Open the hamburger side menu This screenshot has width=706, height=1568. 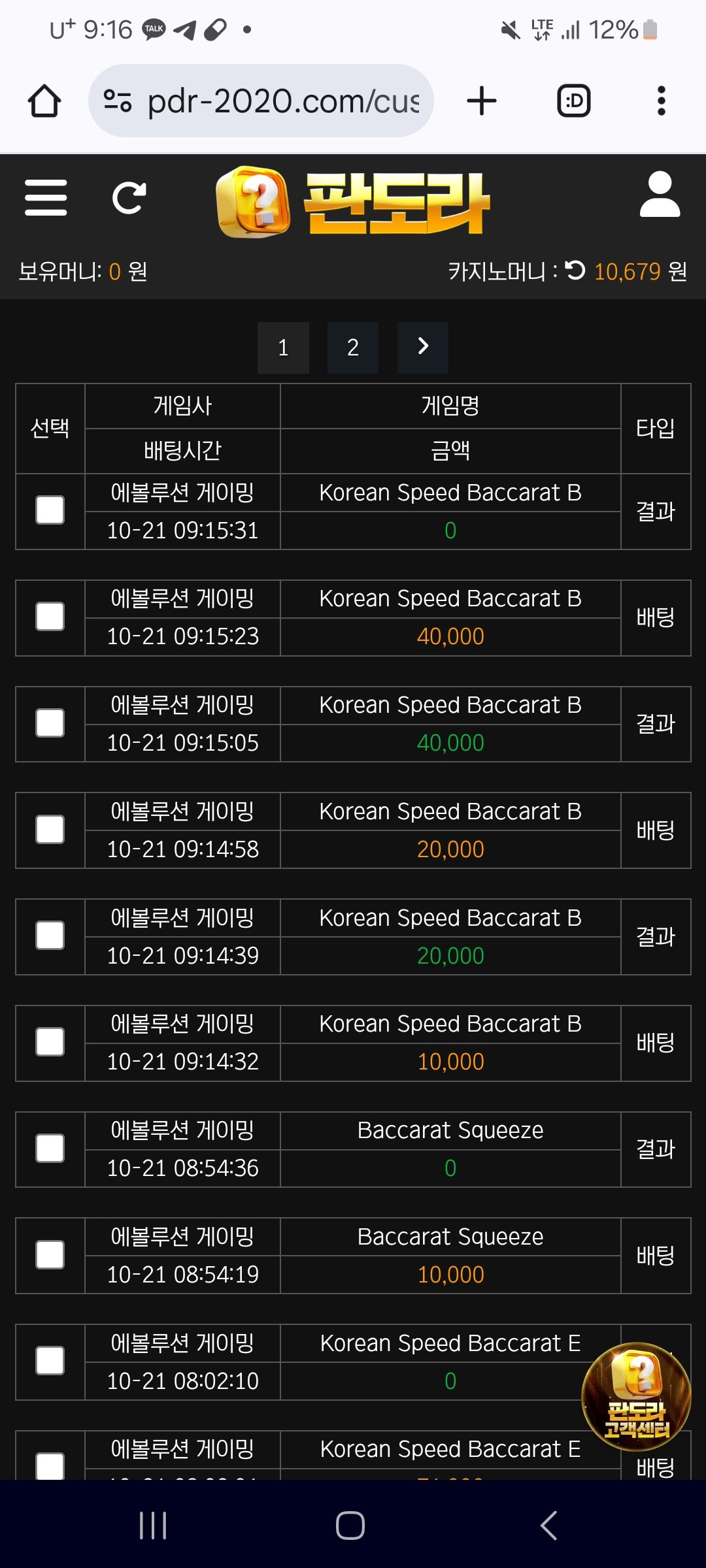click(46, 197)
